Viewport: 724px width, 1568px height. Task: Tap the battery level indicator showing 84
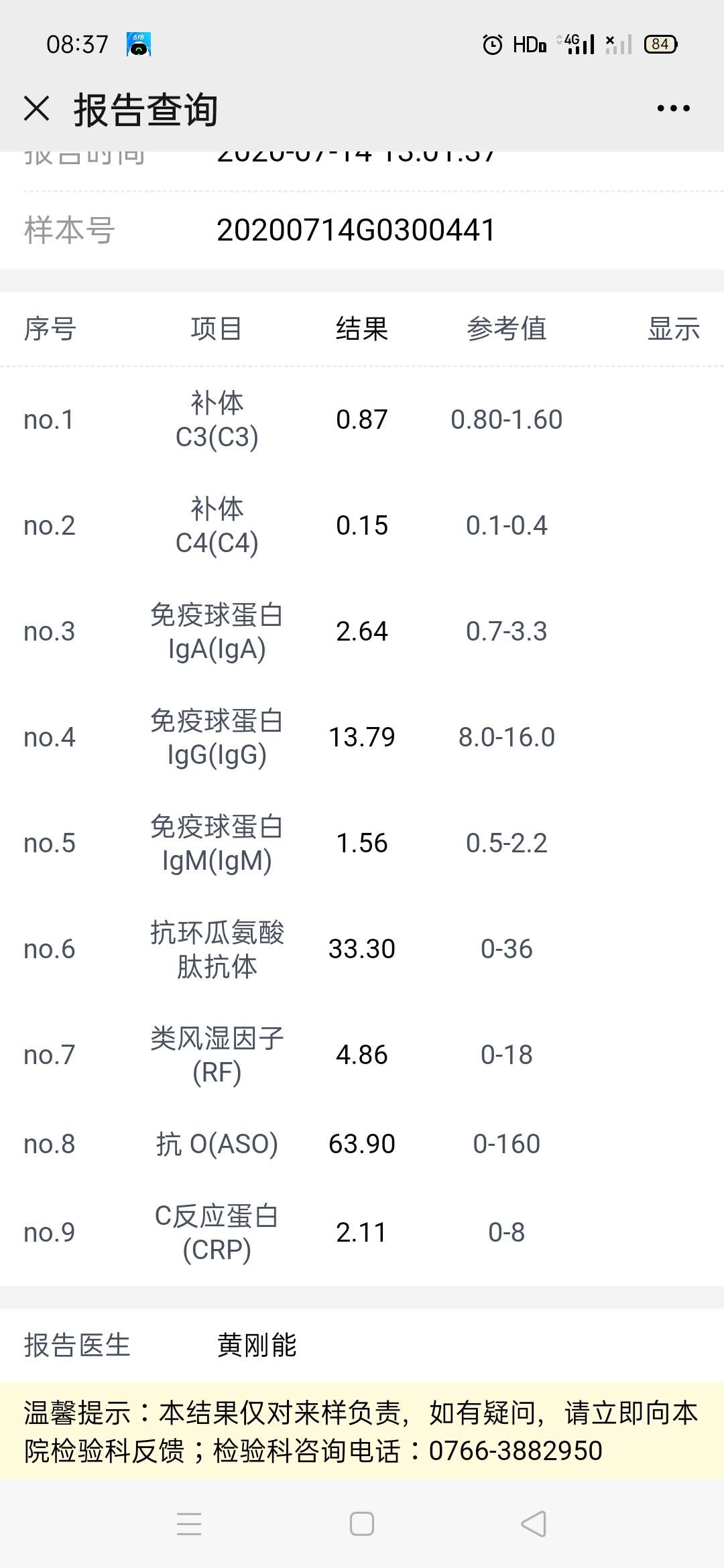pyautogui.click(x=660, y=44)
